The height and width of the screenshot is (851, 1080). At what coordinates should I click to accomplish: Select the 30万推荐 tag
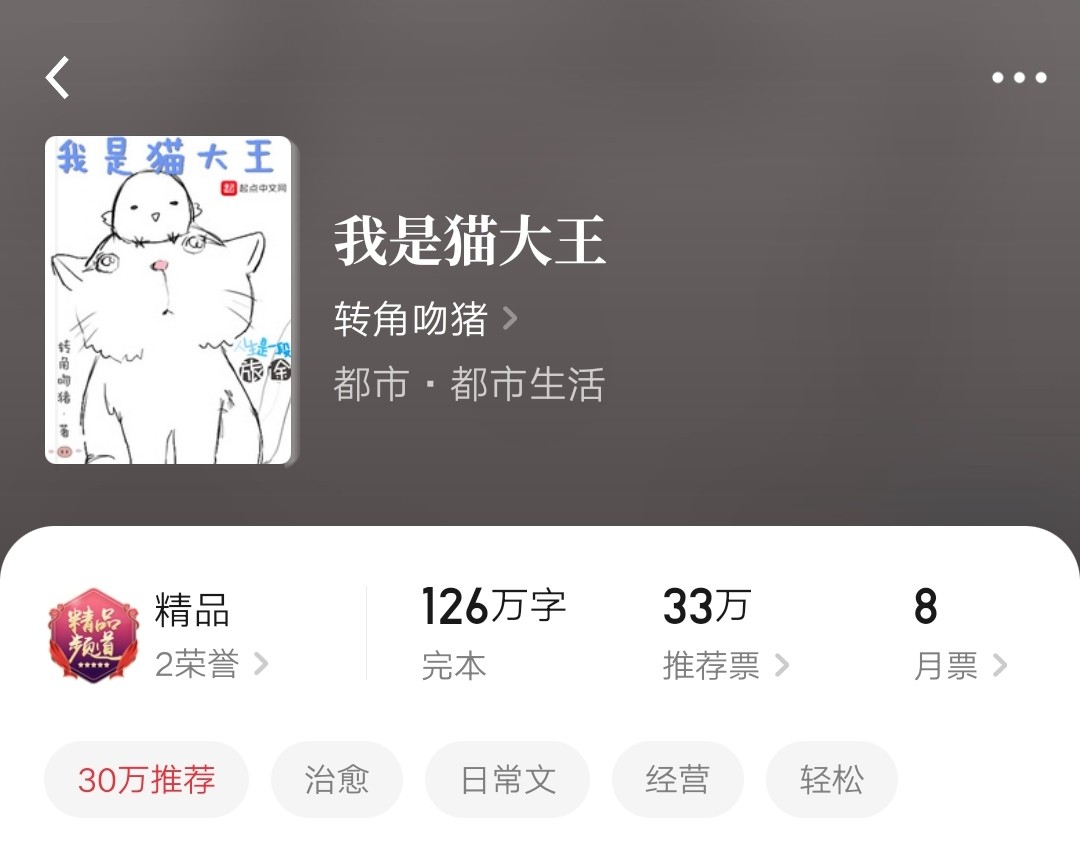(146, 780)
